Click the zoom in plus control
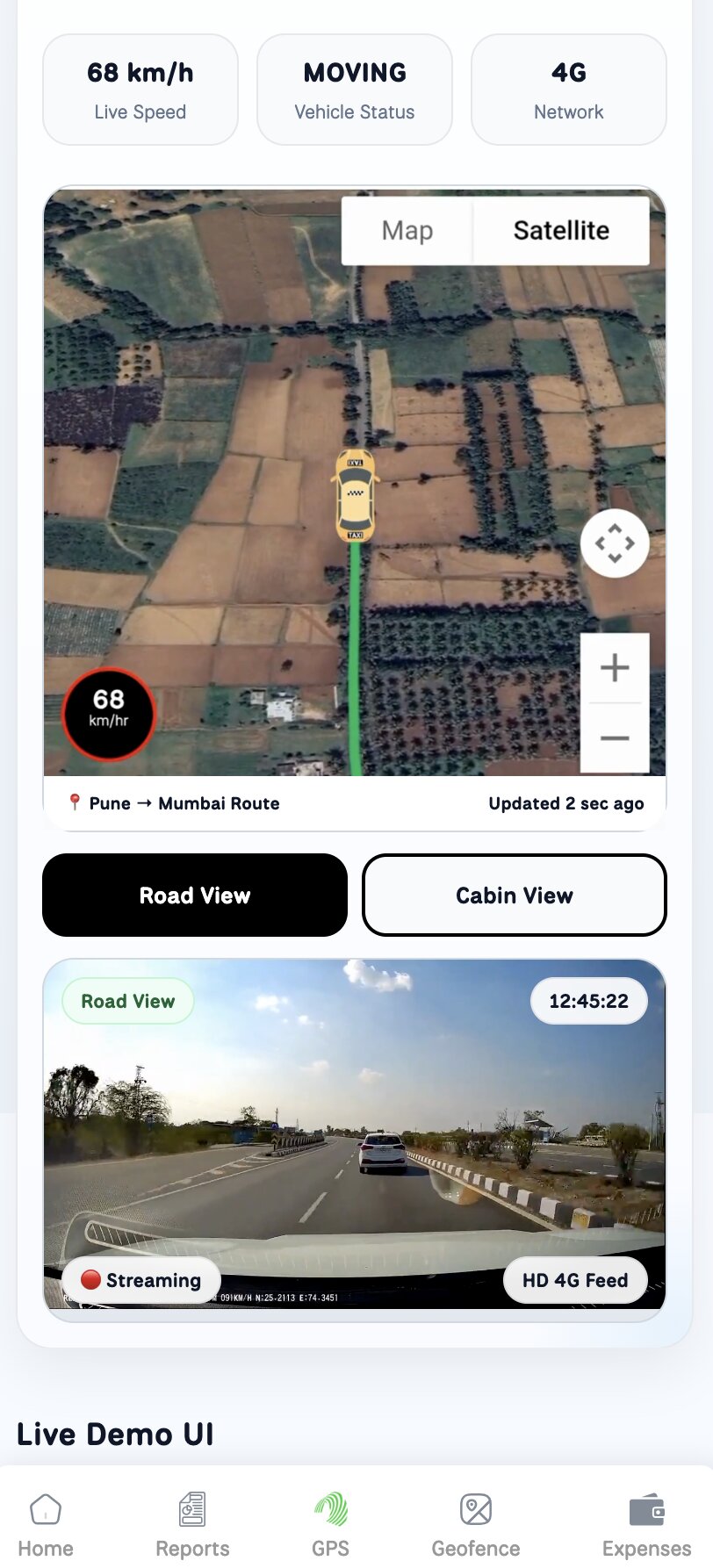 point(615,667)
